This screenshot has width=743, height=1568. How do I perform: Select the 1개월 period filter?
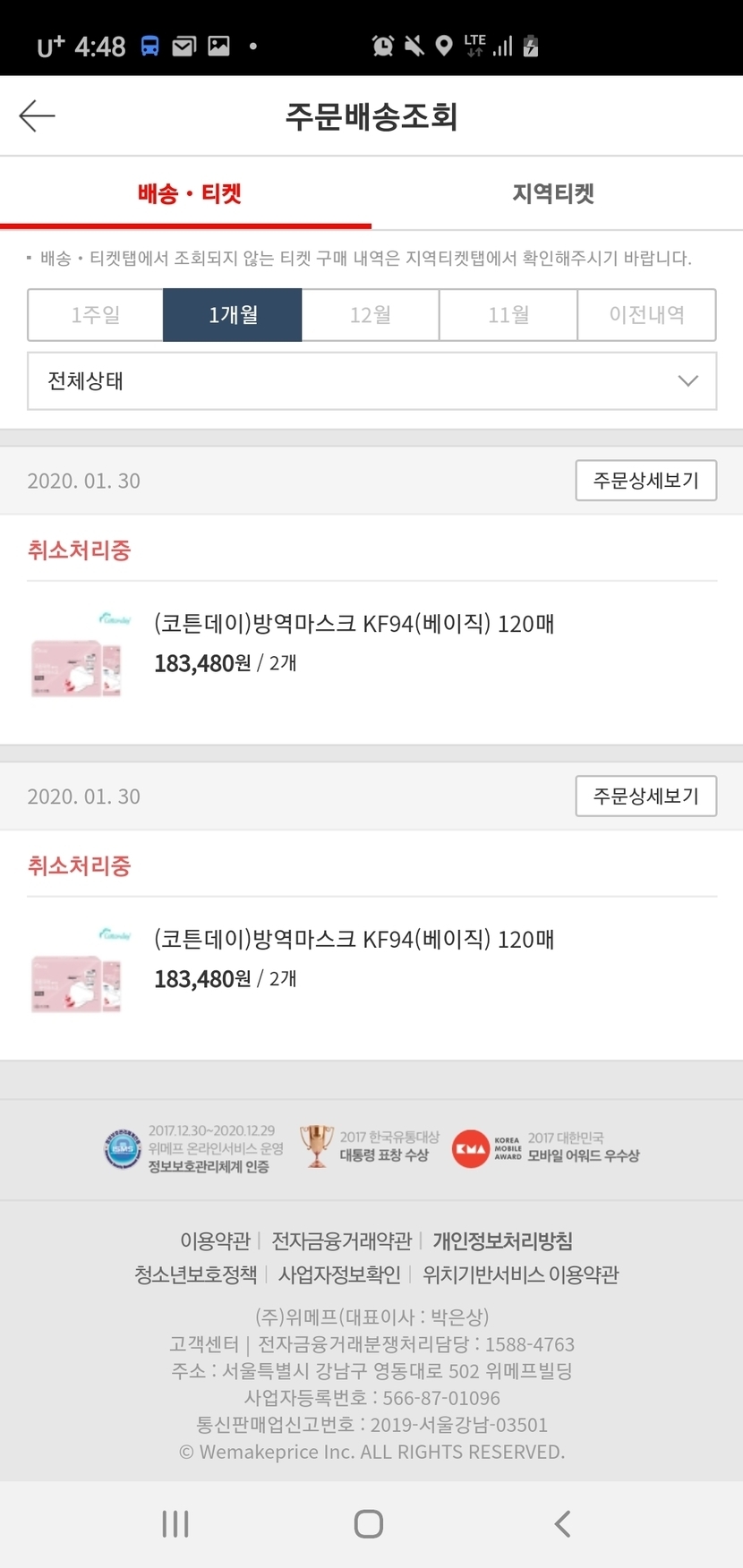point(233,315)
